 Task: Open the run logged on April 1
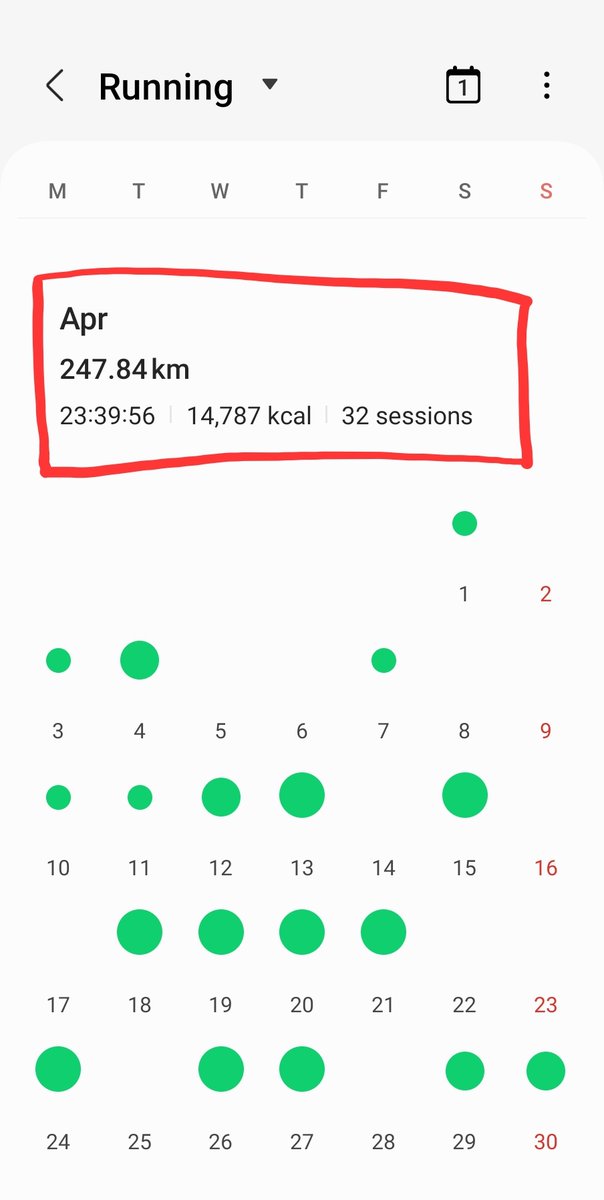pyautogui.click(x=464, y=523)
